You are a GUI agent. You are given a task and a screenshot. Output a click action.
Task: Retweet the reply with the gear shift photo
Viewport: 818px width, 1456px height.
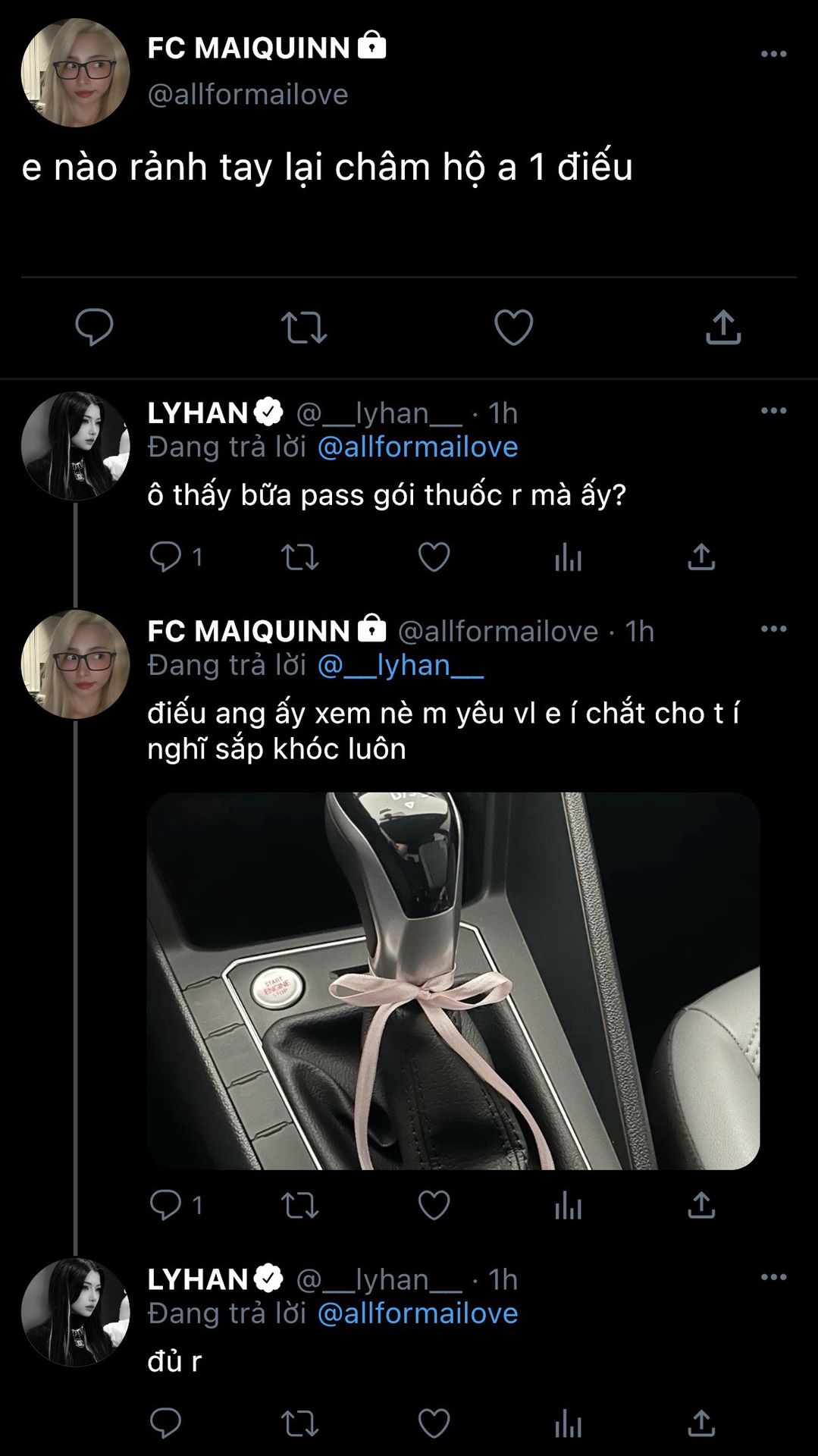299,1205
